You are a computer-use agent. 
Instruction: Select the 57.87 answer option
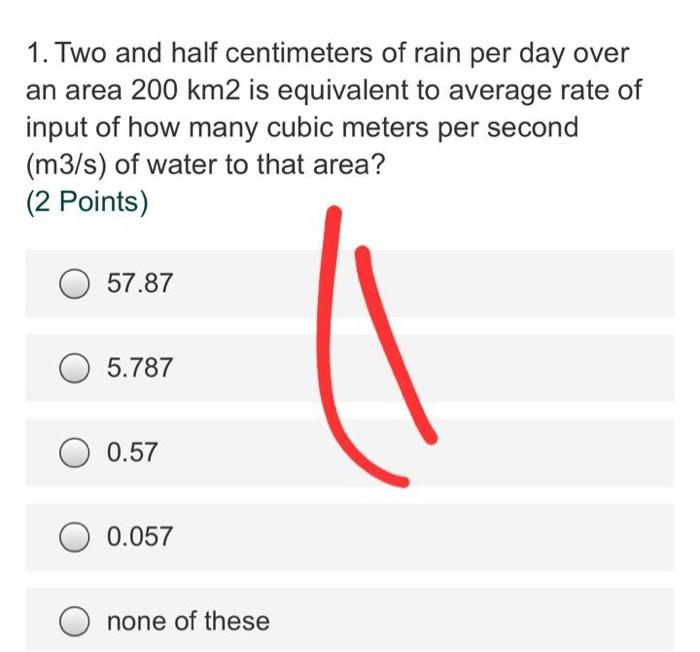point(74,285)
